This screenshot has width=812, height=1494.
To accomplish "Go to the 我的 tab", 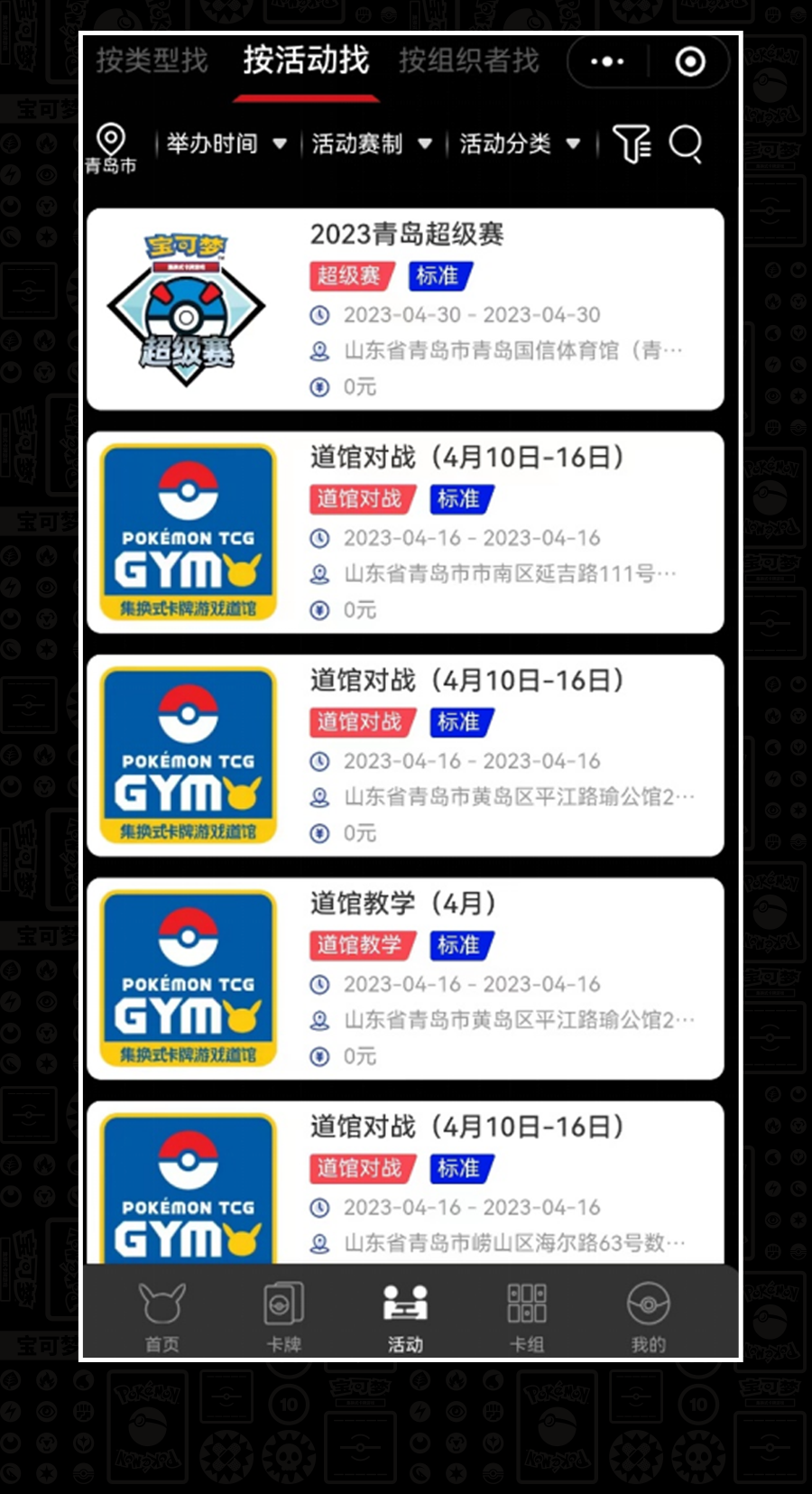I will [648, 1317].
